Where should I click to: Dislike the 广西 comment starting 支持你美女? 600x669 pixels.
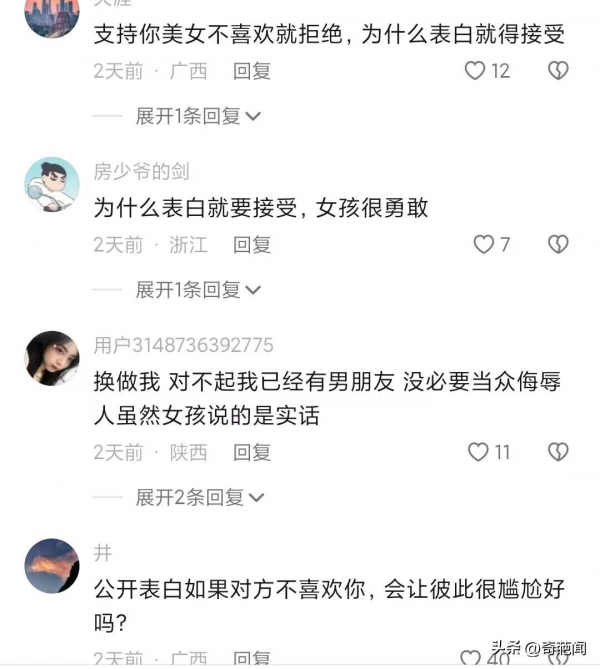click(x=559, y=71)
